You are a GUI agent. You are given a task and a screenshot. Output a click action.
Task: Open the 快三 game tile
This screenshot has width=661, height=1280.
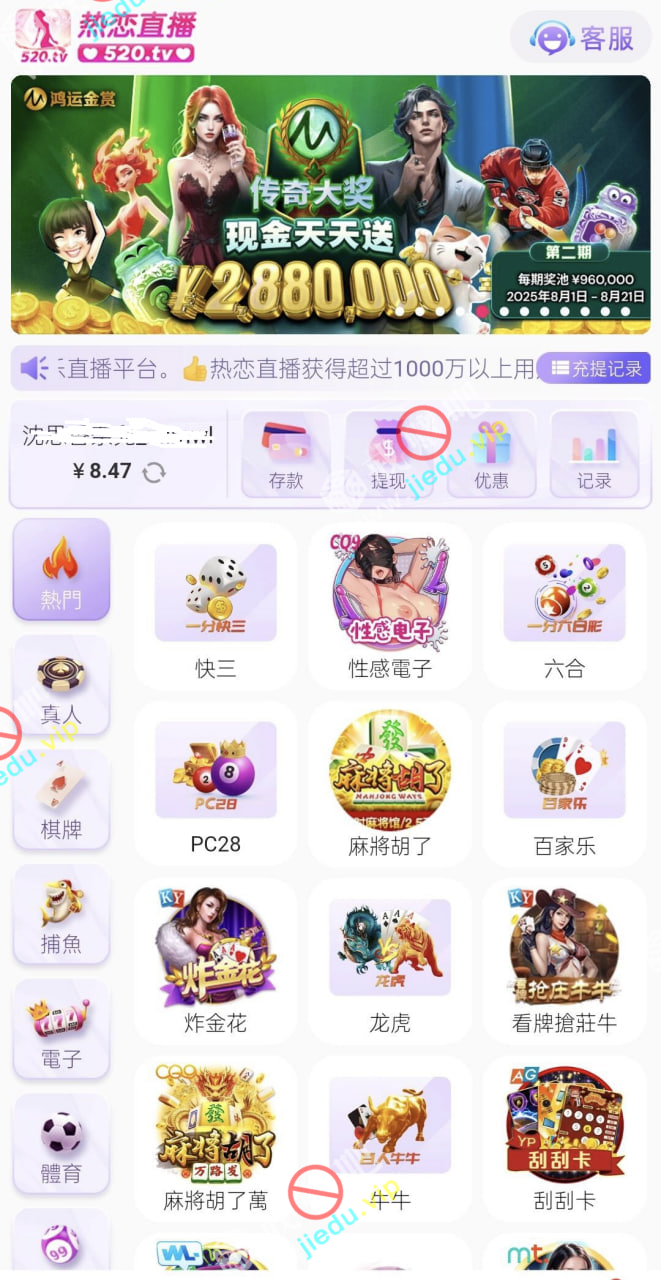pyautogui.click(x=215, y=607)
